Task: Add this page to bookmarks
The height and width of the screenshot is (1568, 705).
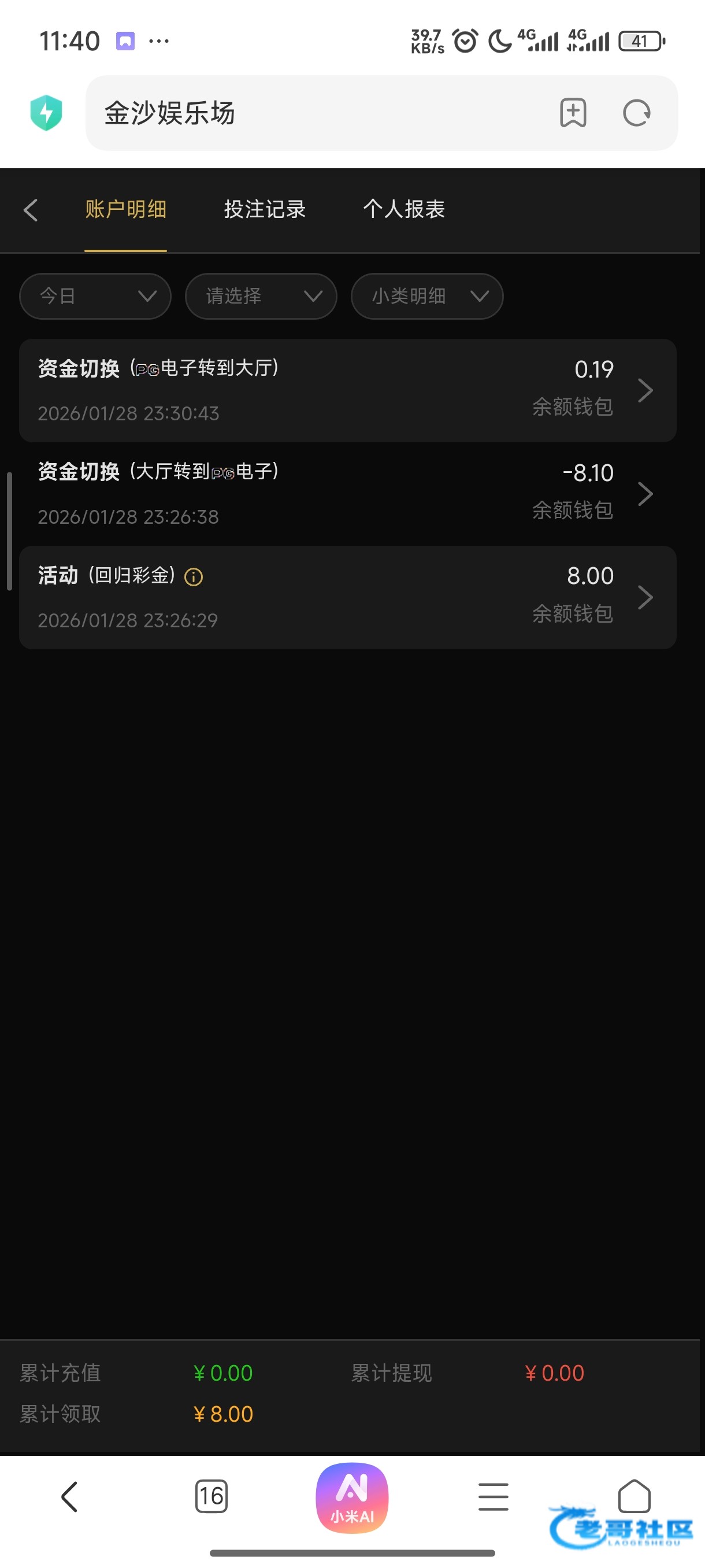Action: tap(573, 113)
